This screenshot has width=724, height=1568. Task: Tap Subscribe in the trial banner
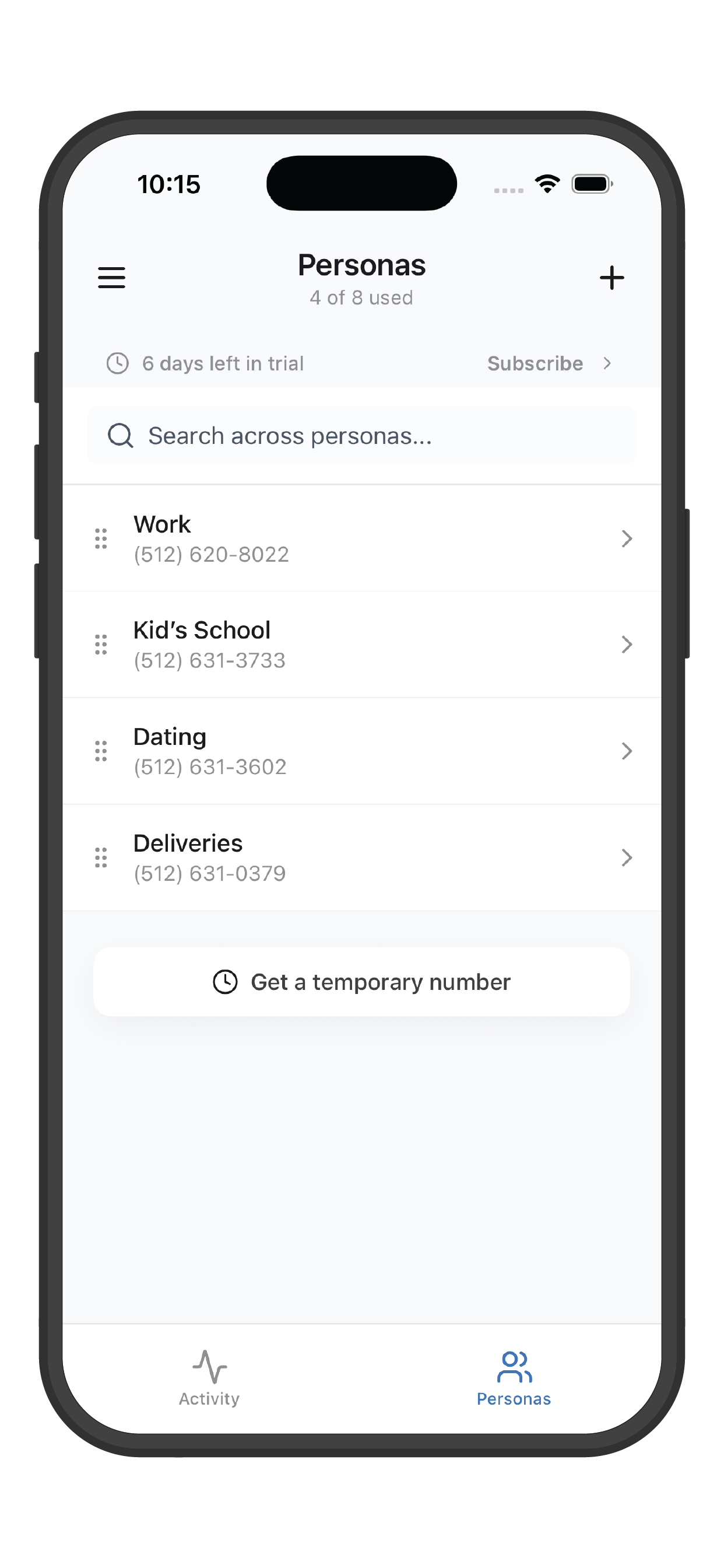(547, 363)
